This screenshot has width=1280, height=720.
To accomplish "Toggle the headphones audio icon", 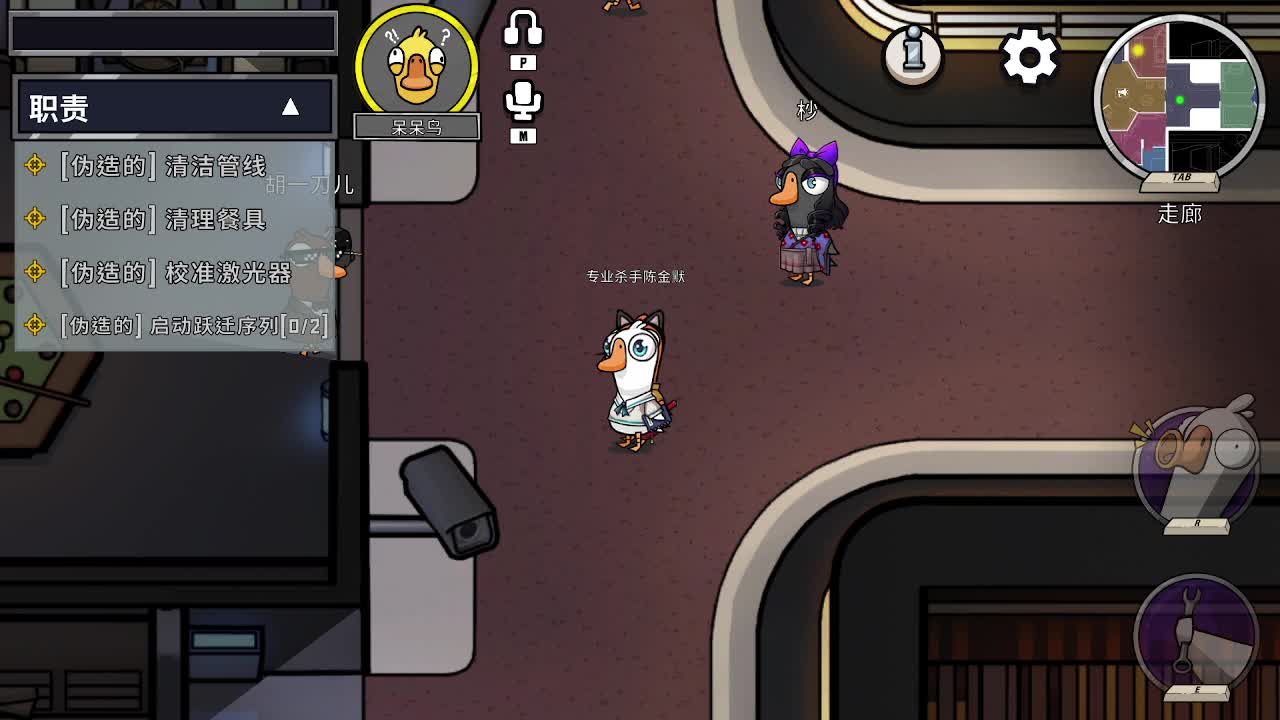I will tap(522, 30).
